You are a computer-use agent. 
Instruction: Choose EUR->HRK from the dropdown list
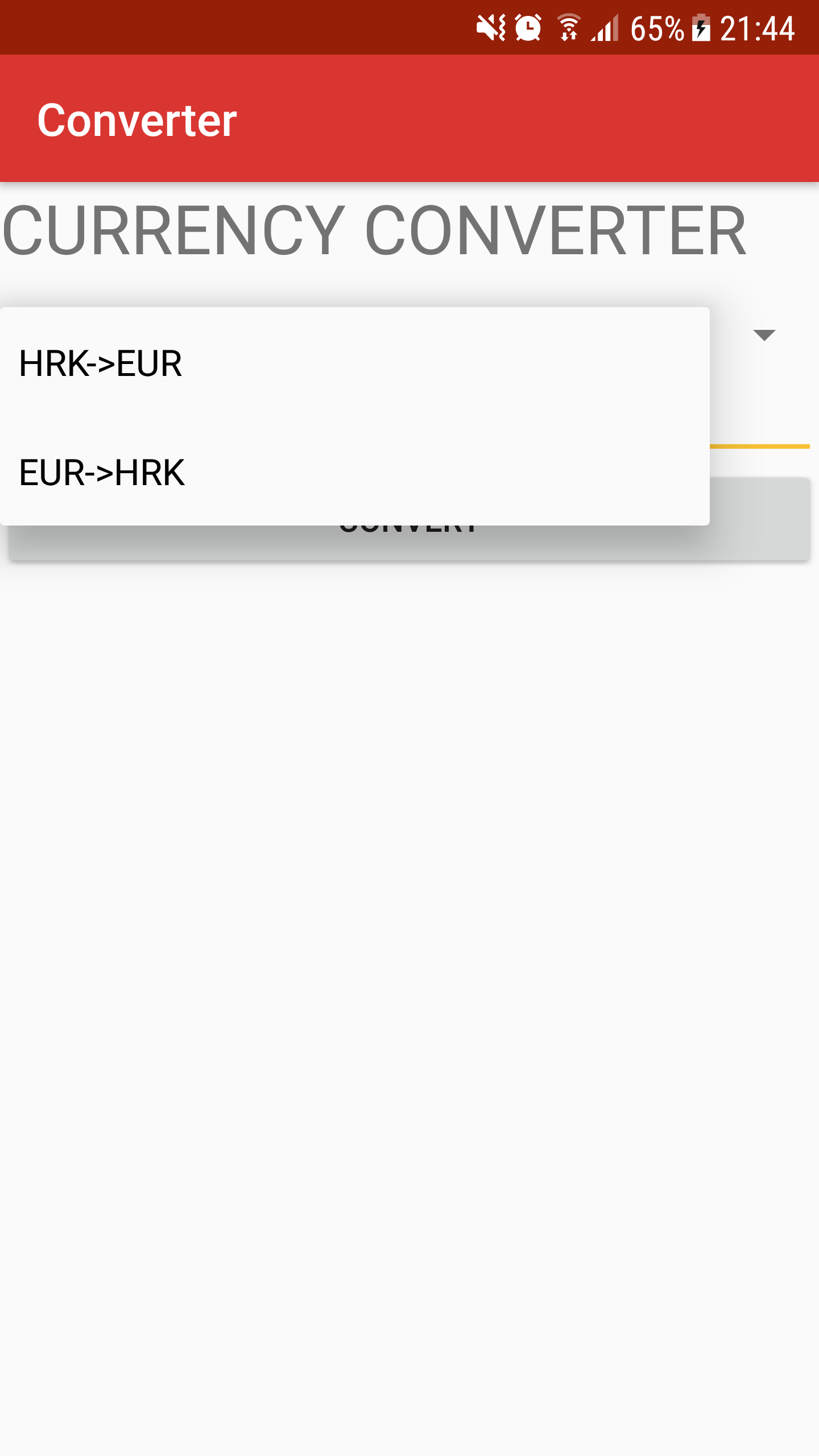click(x=354, y=472)
